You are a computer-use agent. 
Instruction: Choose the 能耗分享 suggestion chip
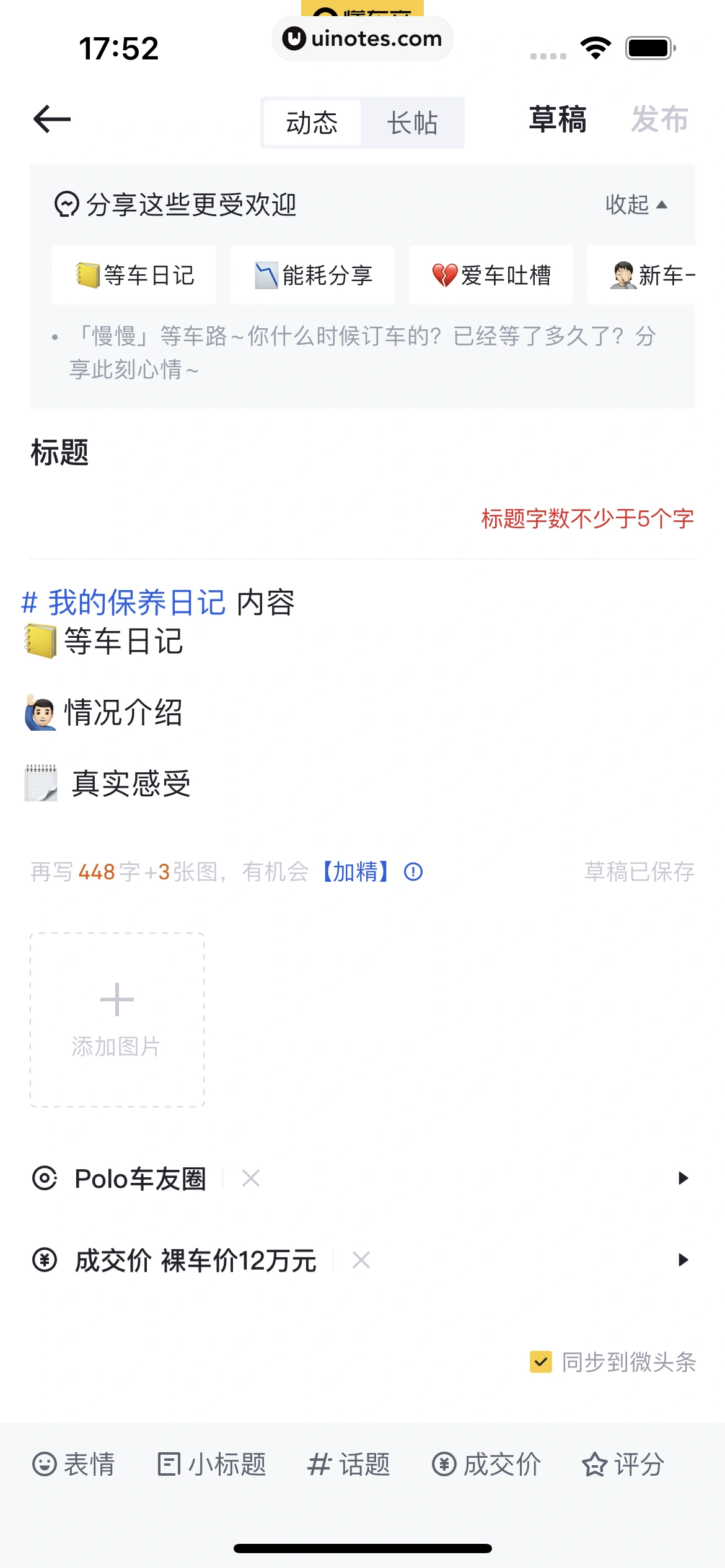[312, 275]
